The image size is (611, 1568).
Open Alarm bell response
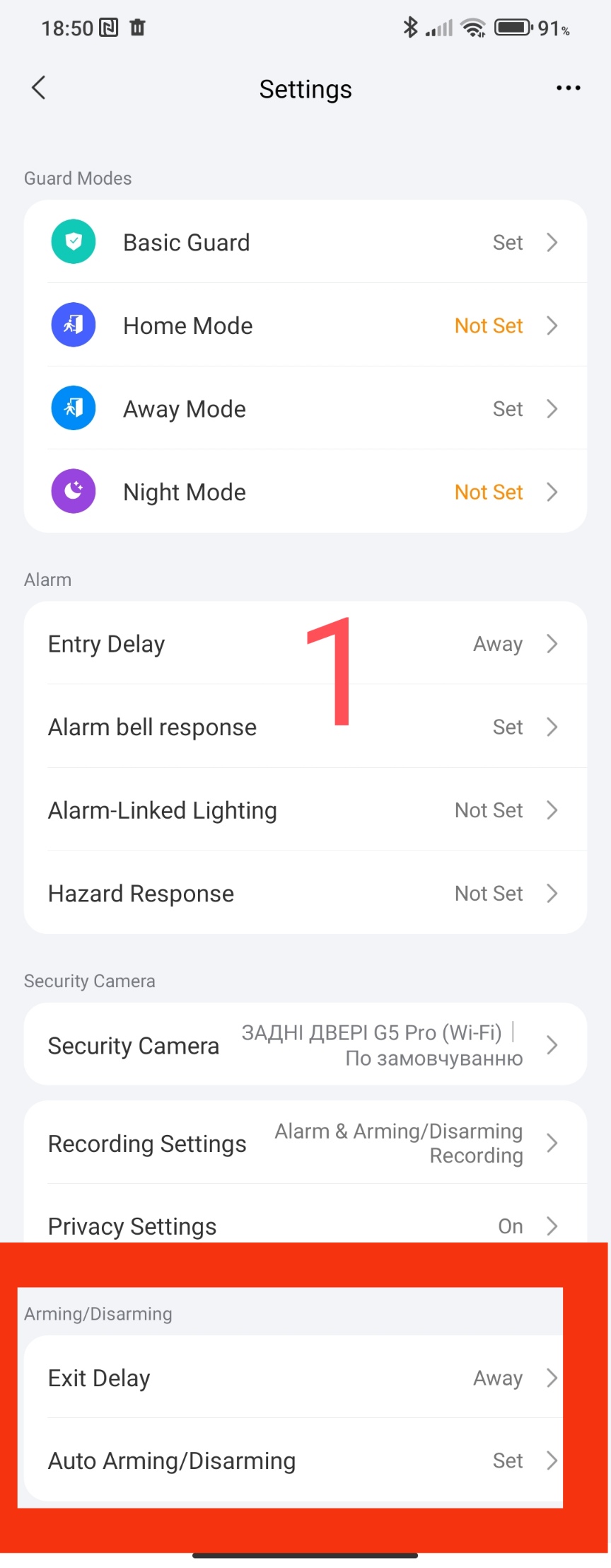[305, 727]
